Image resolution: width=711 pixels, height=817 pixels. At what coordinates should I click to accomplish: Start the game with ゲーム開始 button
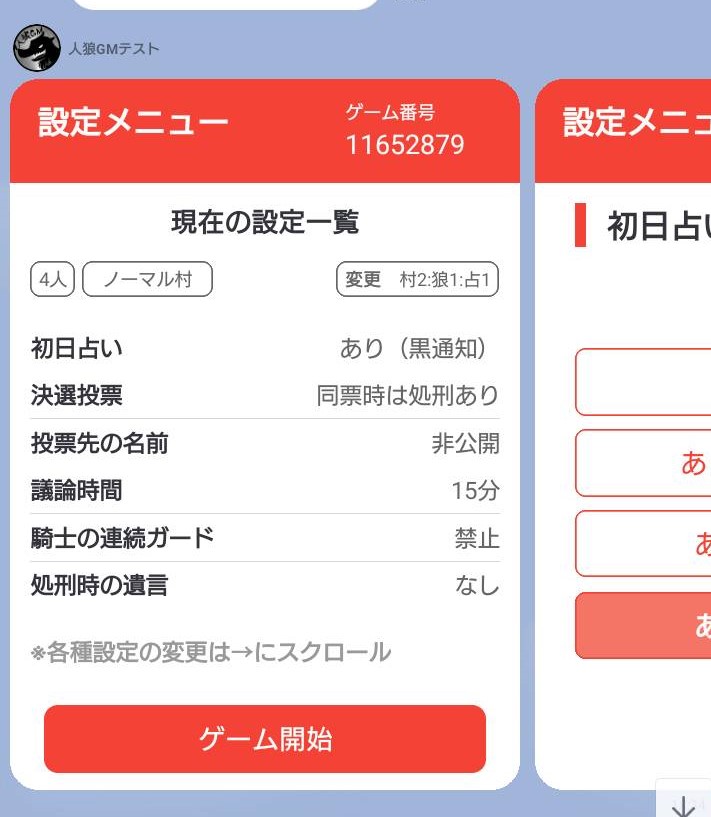(265, 739)
